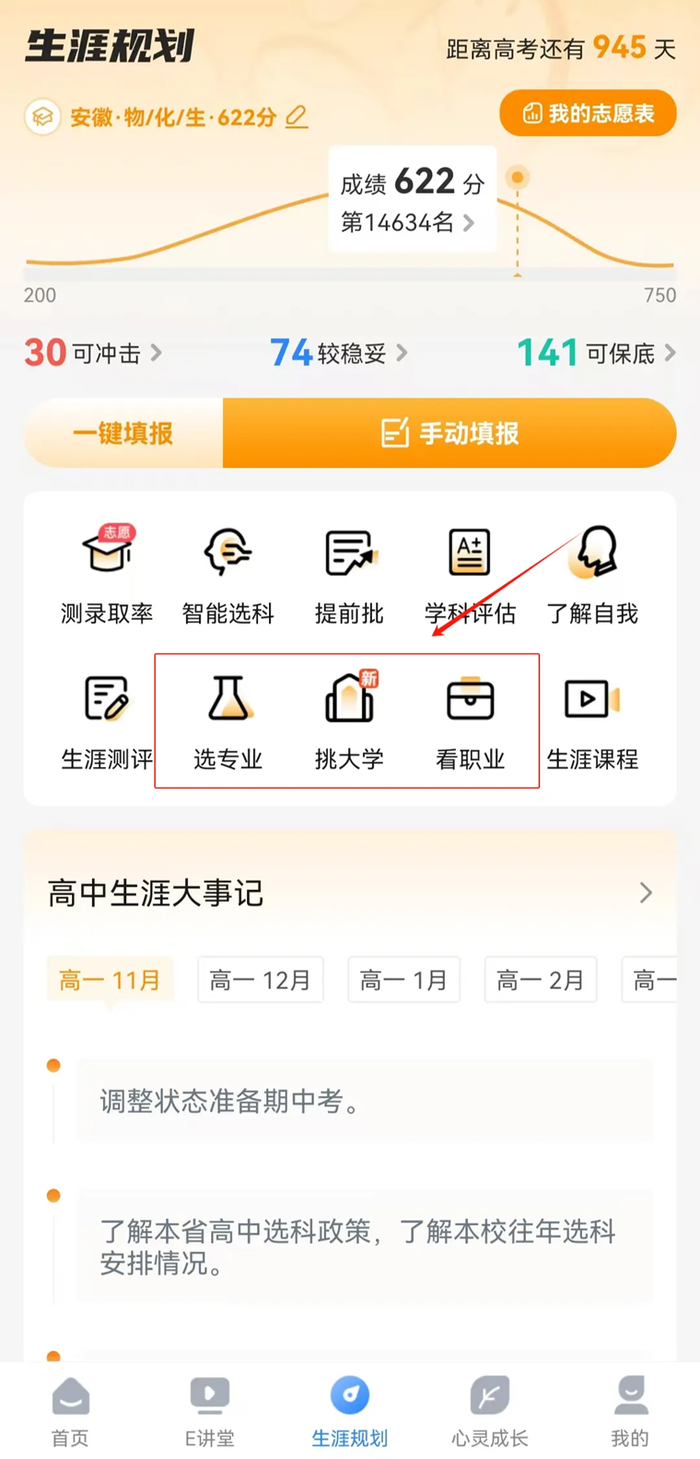View the 30 可冲击 schools
700x1459 pixels.
click(x=93, y=353)
